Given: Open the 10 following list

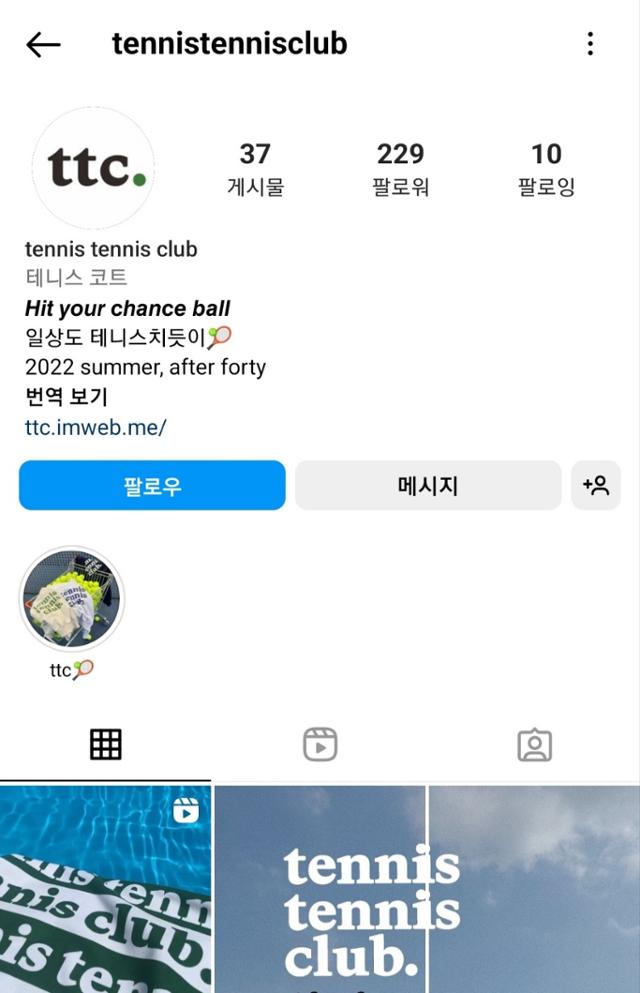Looking at the screenshot, I should pos(546,168).
